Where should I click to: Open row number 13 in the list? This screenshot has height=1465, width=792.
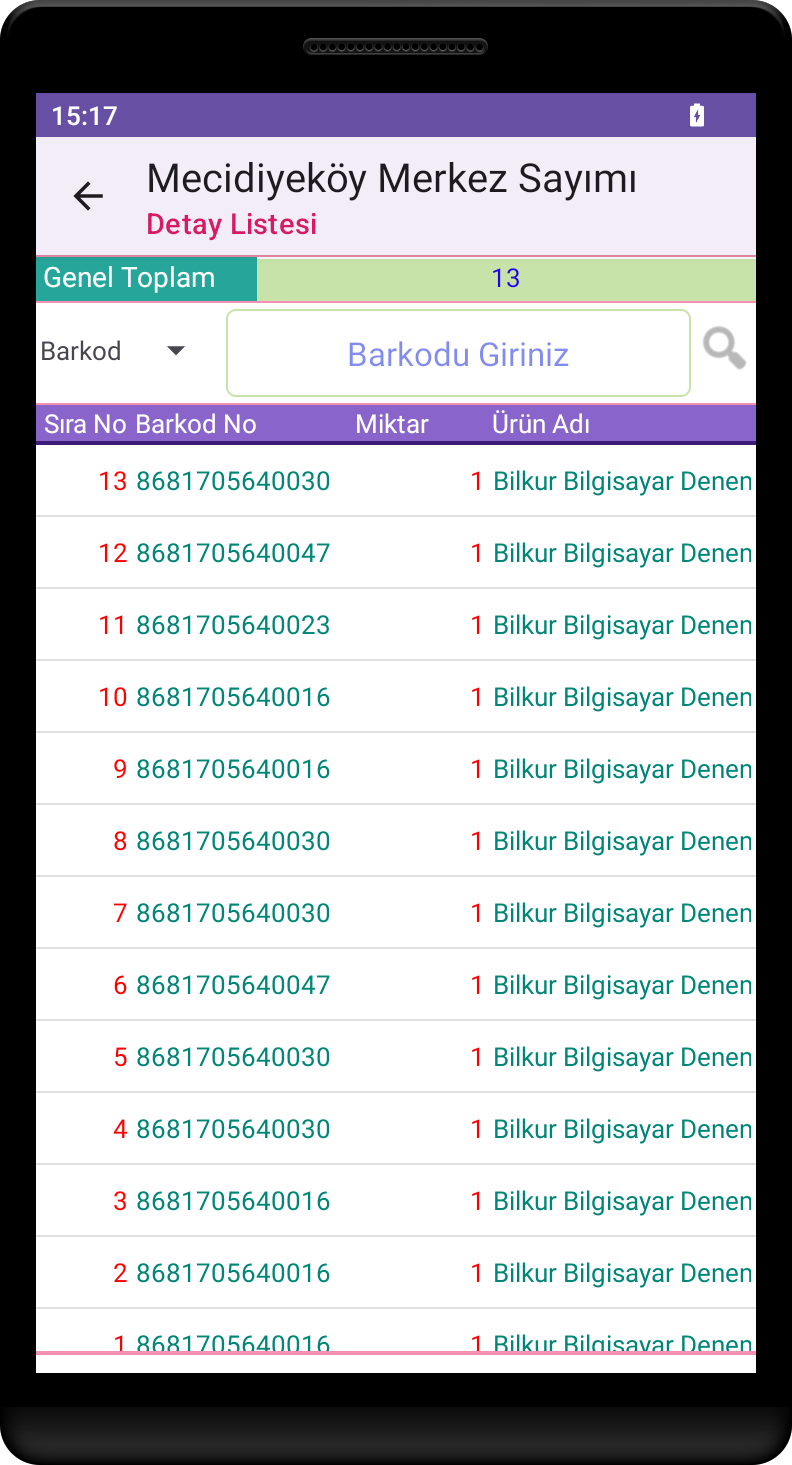click(396, 482)
